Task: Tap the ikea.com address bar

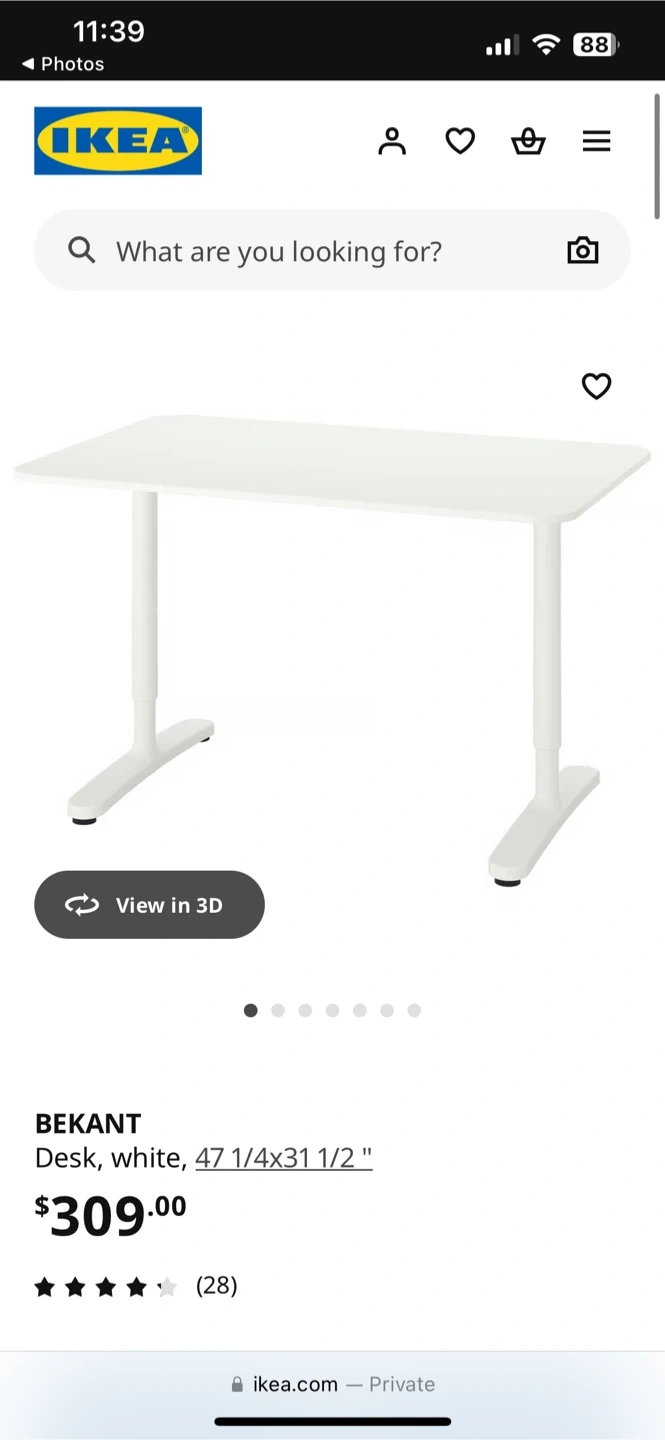Action: coord(332,1384)
